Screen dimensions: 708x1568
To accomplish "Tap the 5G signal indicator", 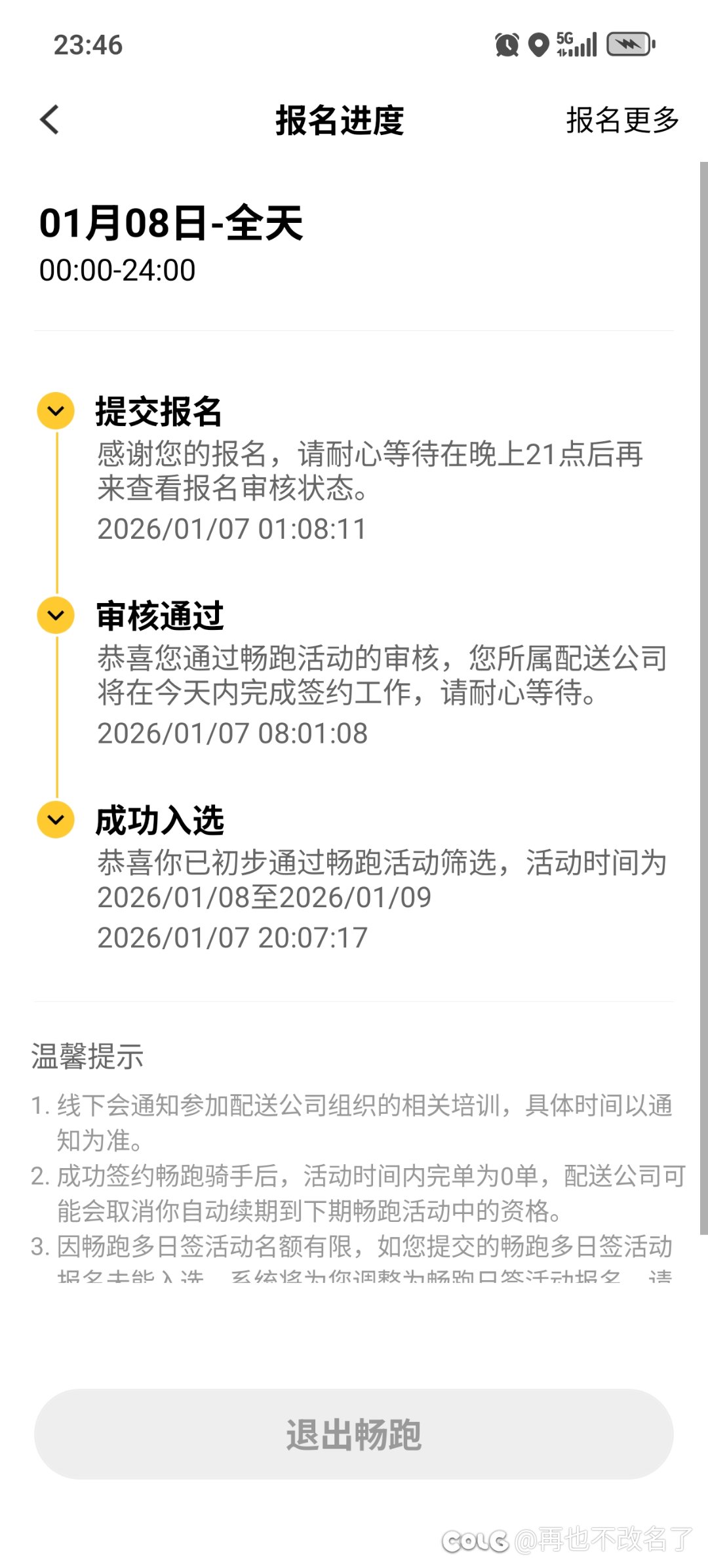I will pos(577,45).
